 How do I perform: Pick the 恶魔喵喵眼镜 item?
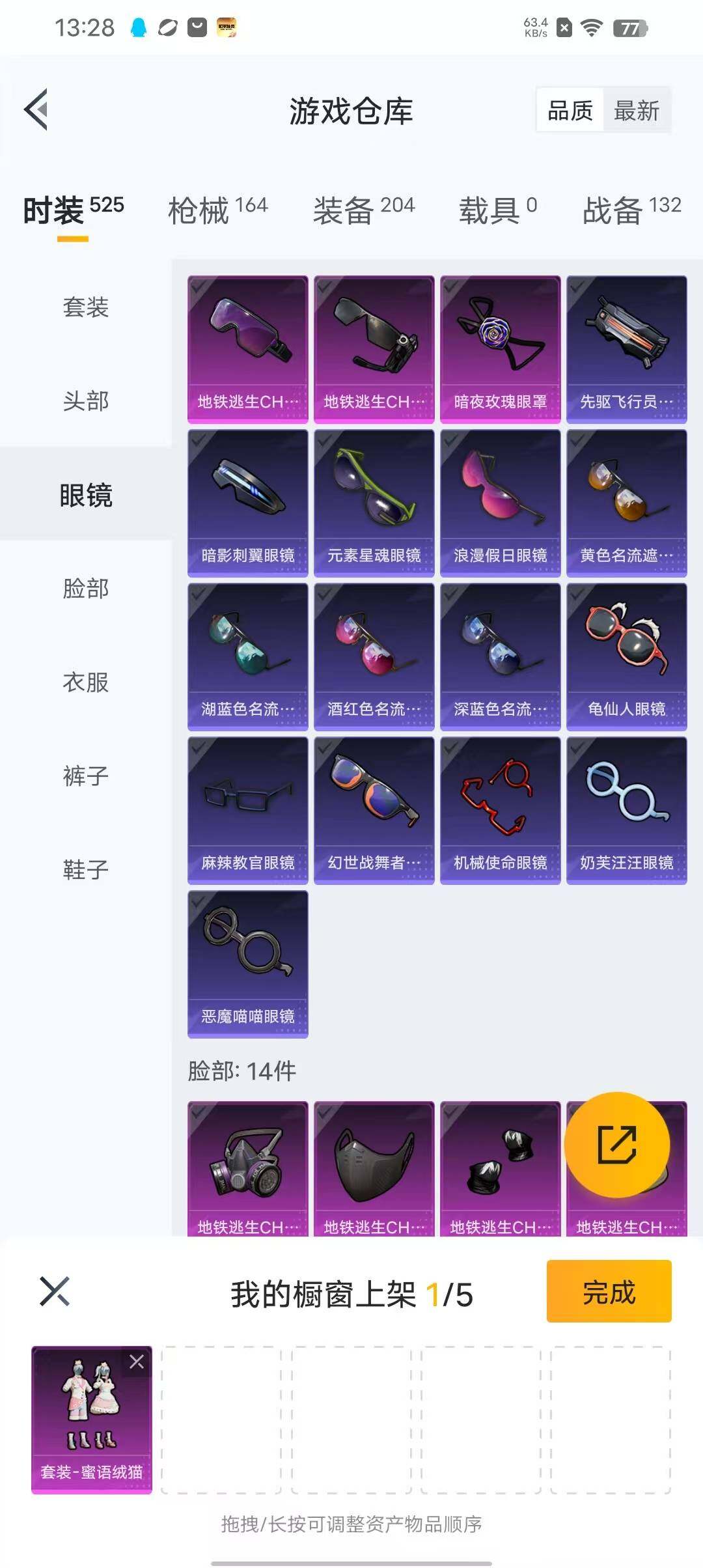point(247,963)
